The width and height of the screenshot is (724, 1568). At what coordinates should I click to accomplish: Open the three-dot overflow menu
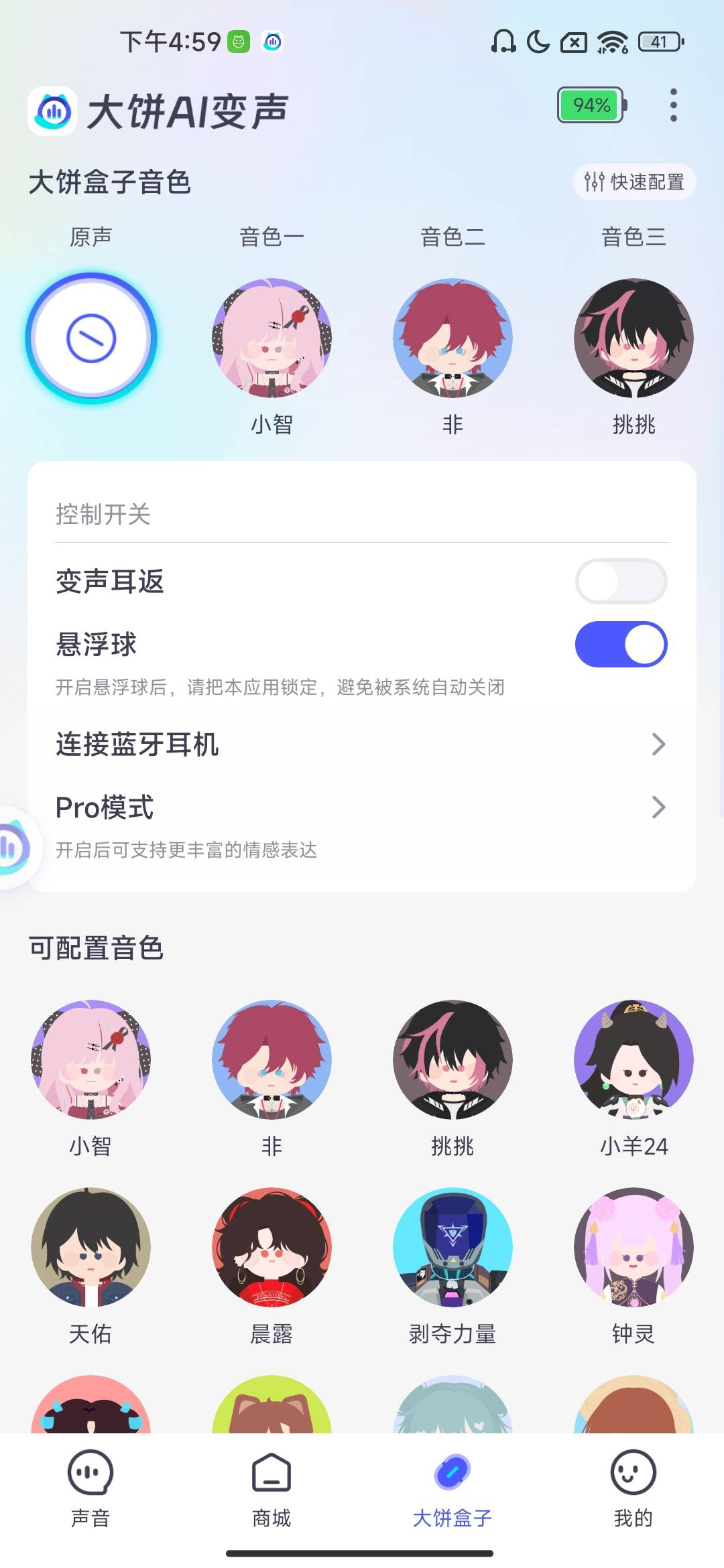[673, 105]
